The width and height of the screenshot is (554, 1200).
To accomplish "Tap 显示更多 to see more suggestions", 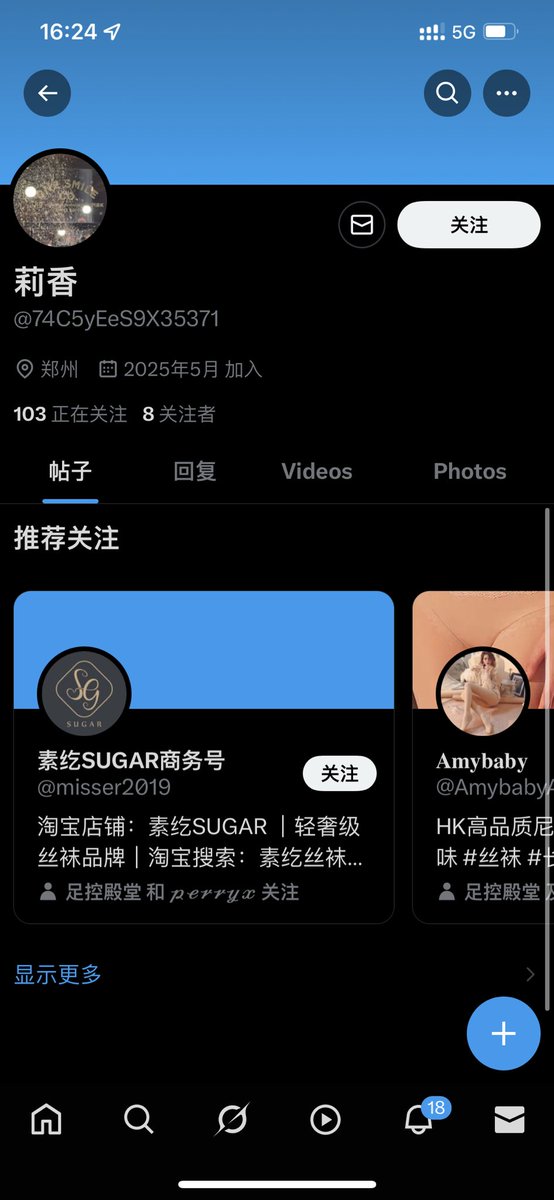I will [x=58, y=974].
